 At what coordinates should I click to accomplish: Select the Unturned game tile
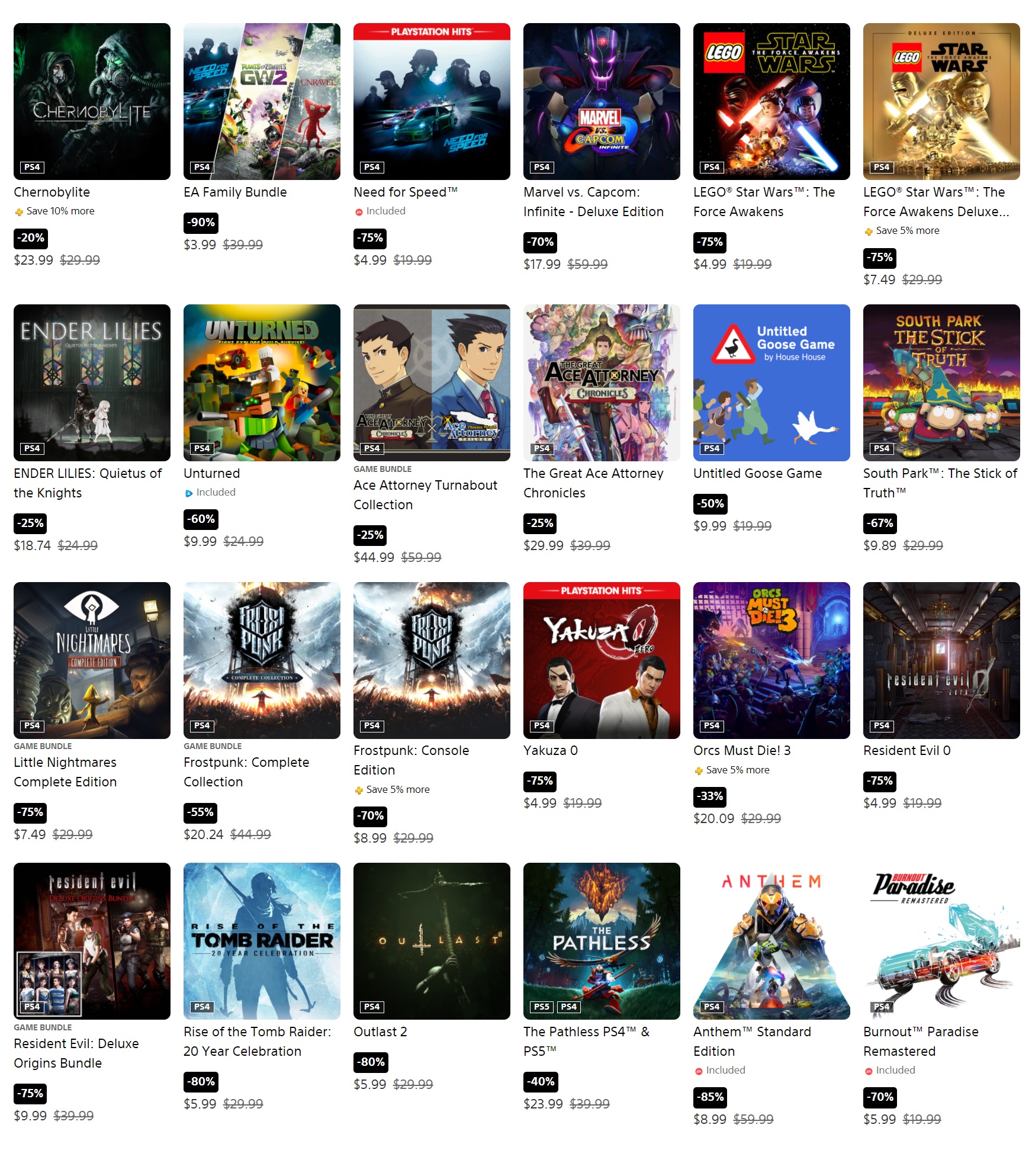[x=262, y=383]
